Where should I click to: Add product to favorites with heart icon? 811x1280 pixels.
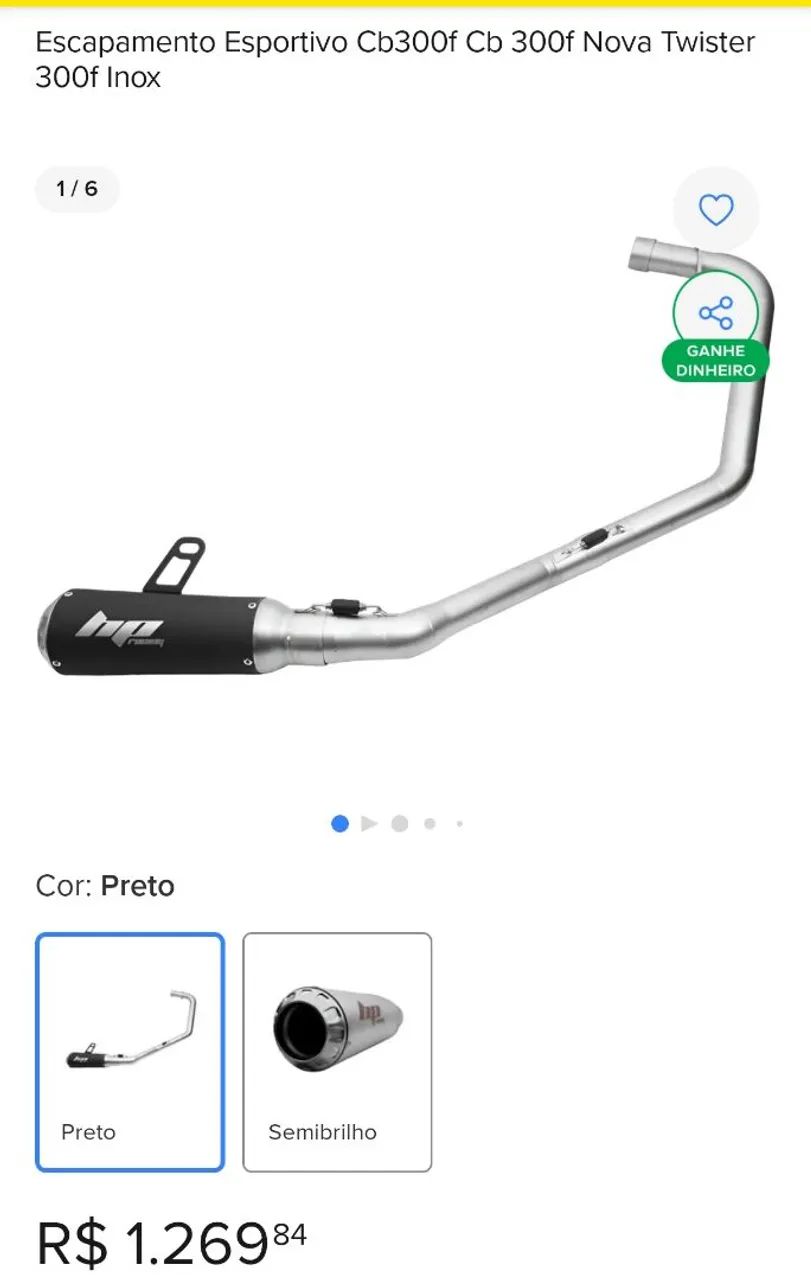pos(716,210)
